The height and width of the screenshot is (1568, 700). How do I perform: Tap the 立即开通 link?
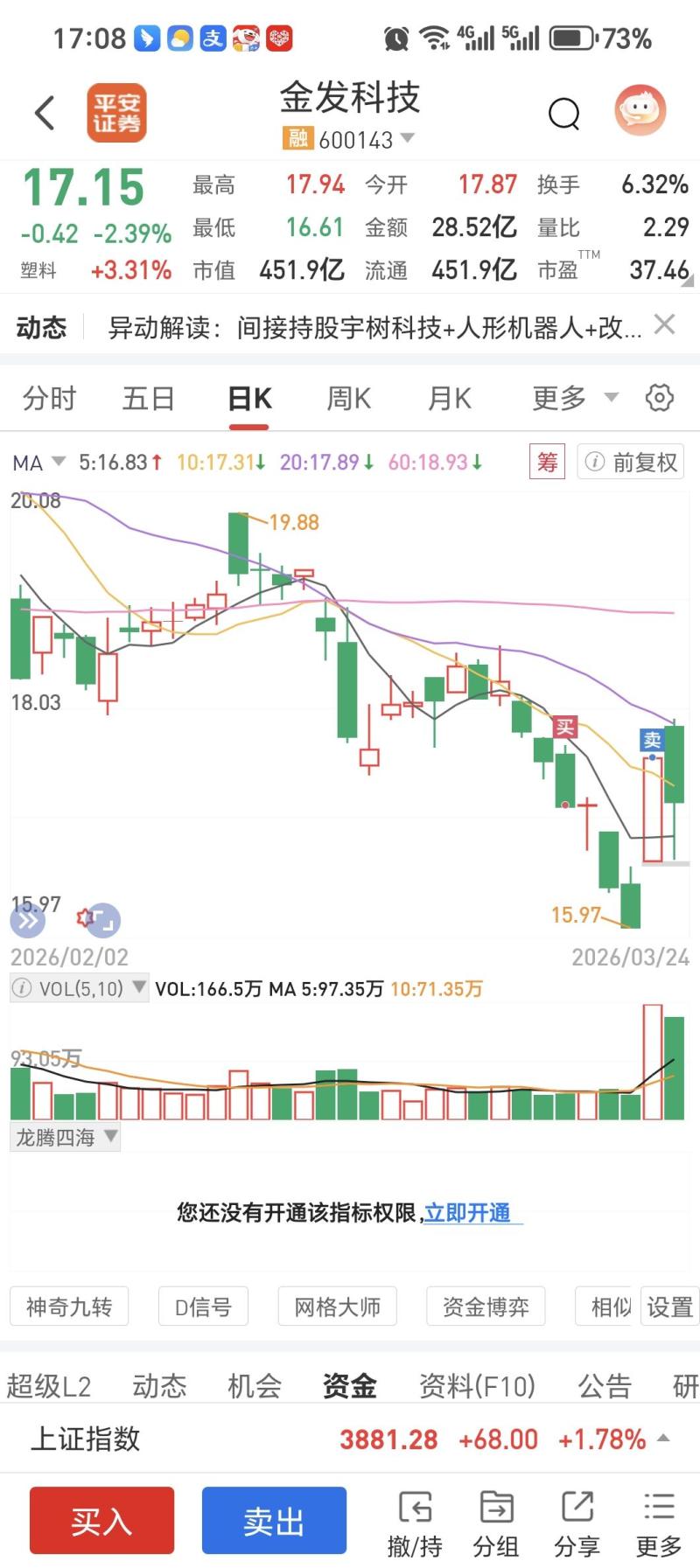[467, 1213]
